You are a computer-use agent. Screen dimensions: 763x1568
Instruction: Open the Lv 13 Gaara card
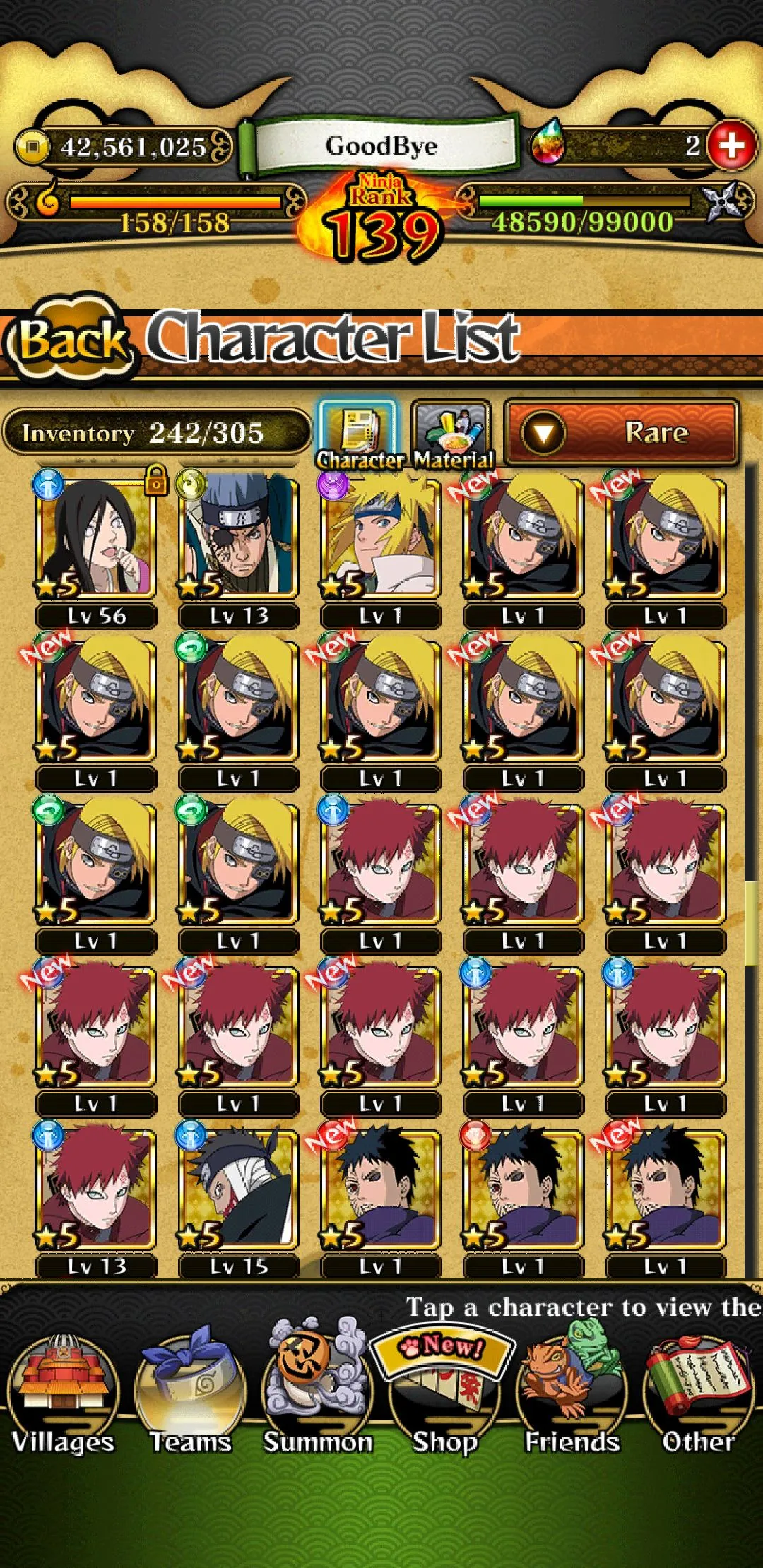[96, 1192]
